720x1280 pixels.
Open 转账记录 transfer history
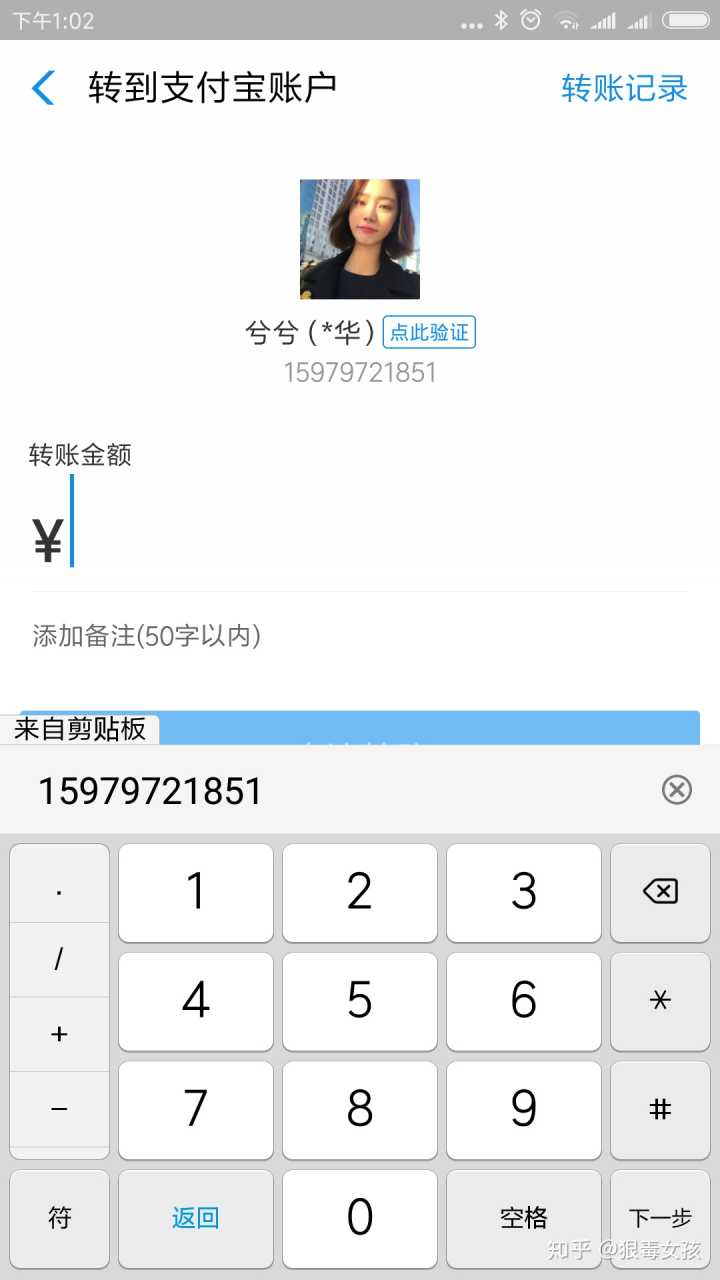624,88
